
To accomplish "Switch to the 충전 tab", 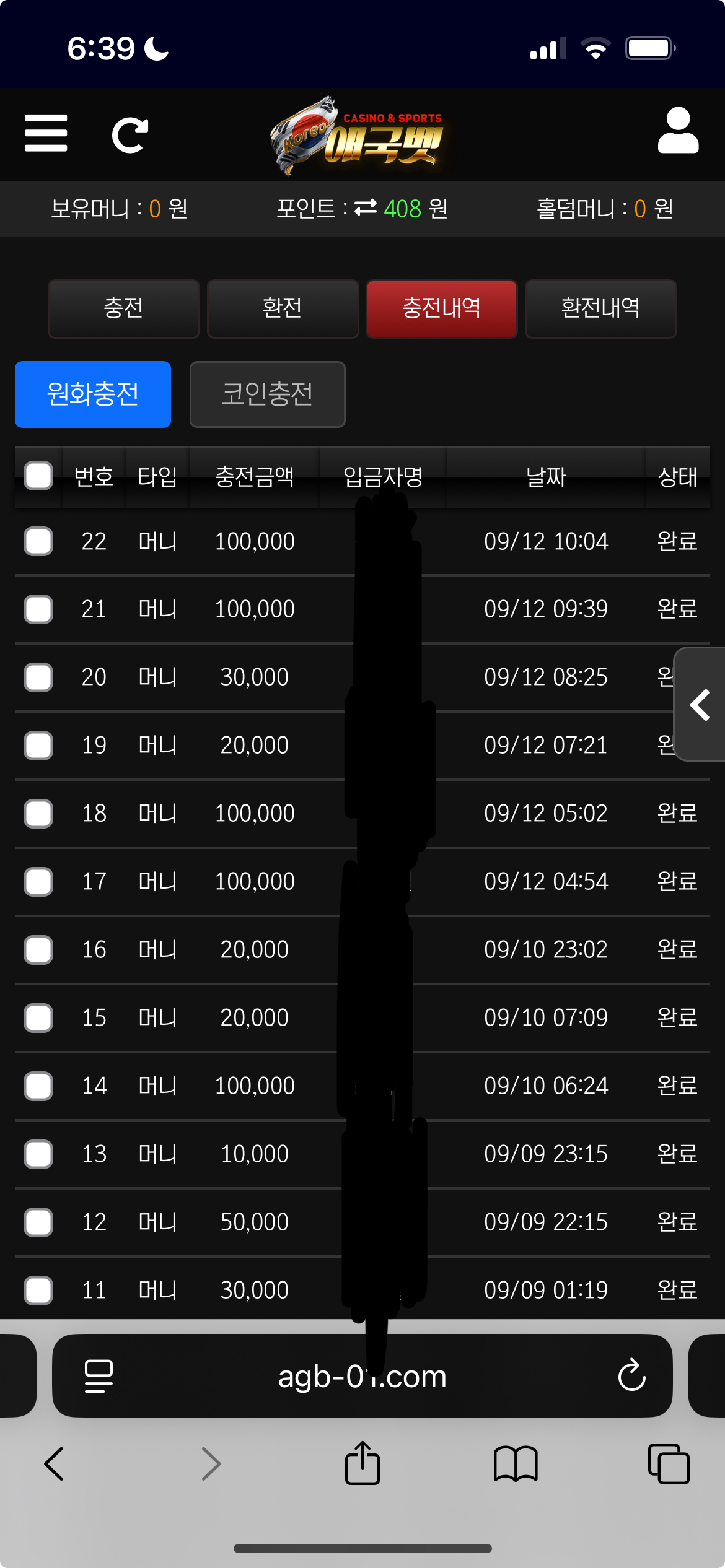I will pos(123,308).
